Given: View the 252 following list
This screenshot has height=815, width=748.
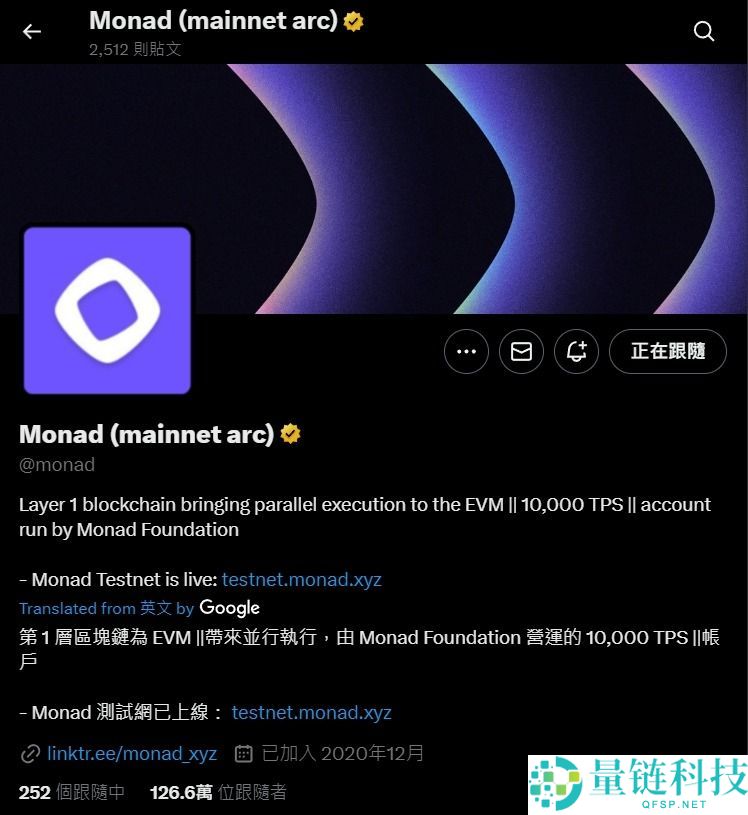Looking at the screenshot, I should point(72,792).
